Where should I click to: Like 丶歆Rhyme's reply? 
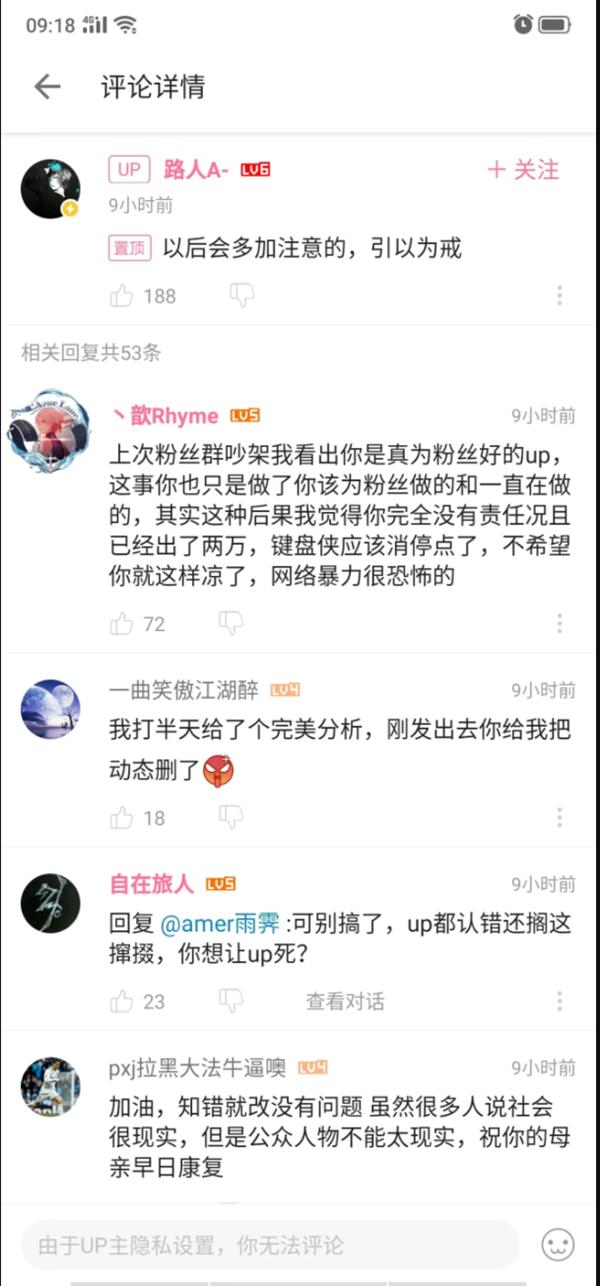point(122,624)
